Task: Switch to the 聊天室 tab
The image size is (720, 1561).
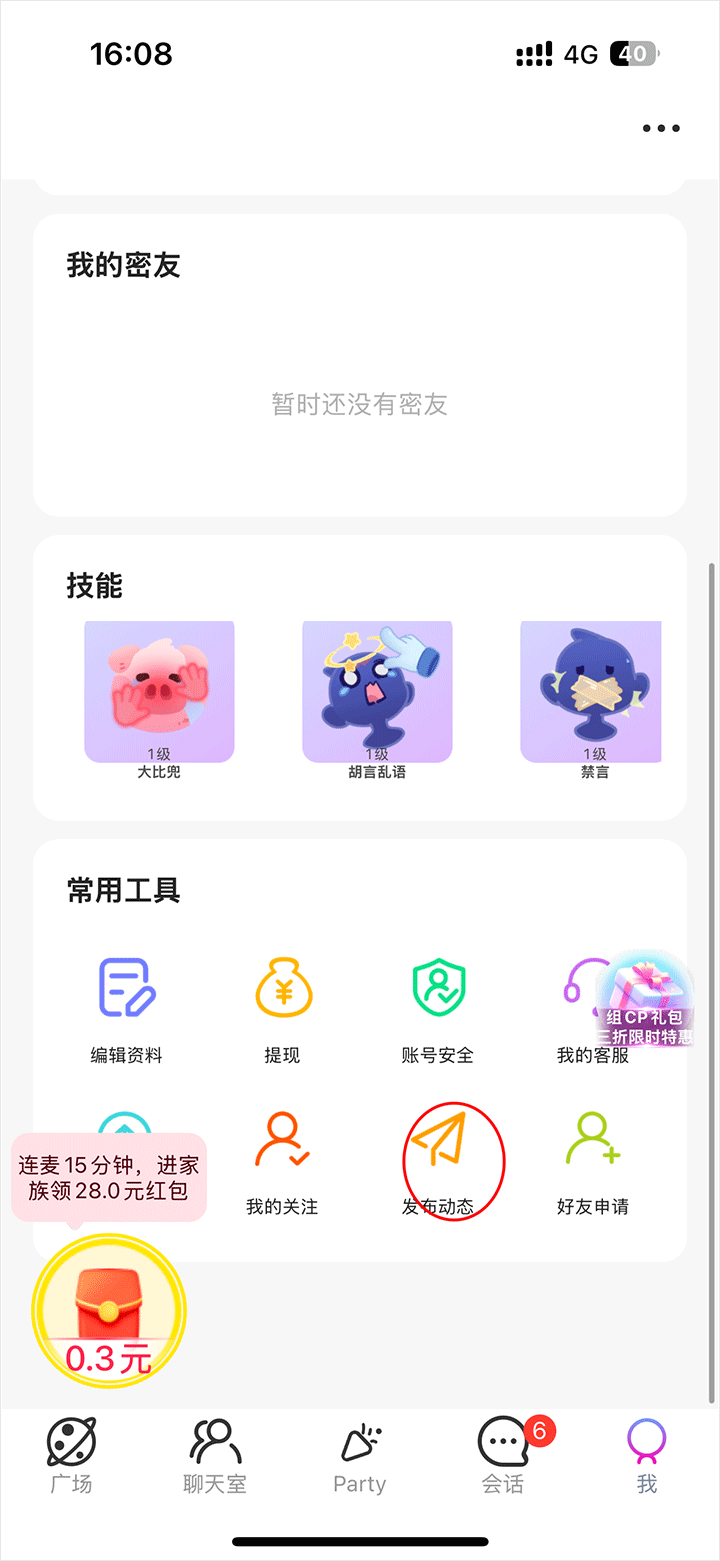Action: (x=215, y=1456)
